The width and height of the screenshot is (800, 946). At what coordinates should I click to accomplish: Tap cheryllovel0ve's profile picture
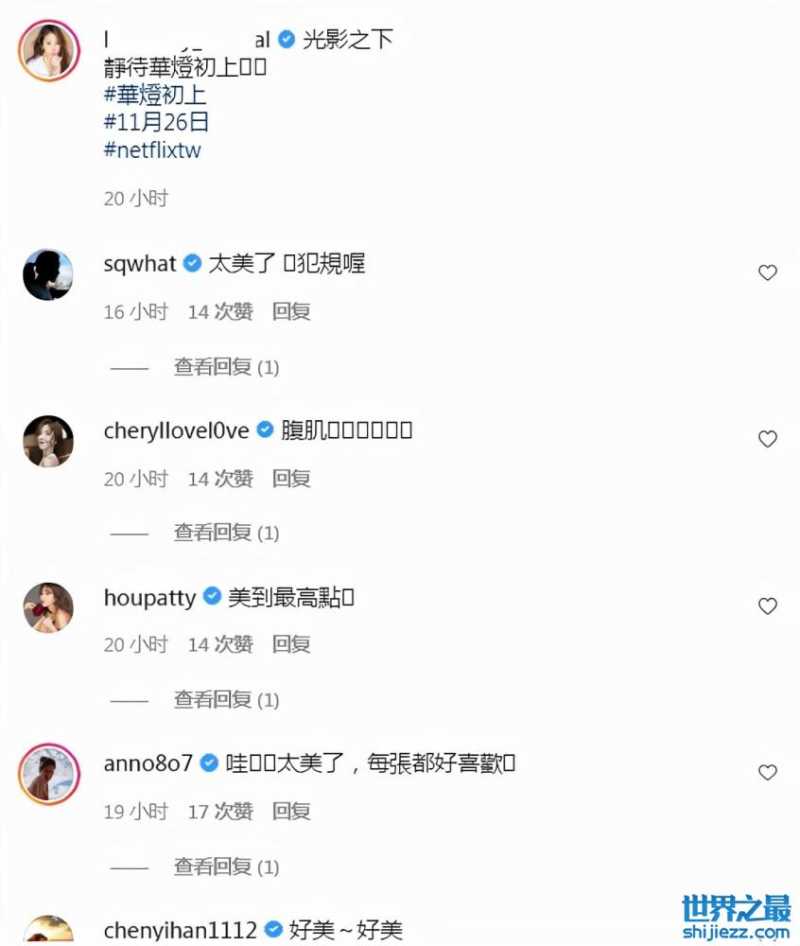[48, 441]
